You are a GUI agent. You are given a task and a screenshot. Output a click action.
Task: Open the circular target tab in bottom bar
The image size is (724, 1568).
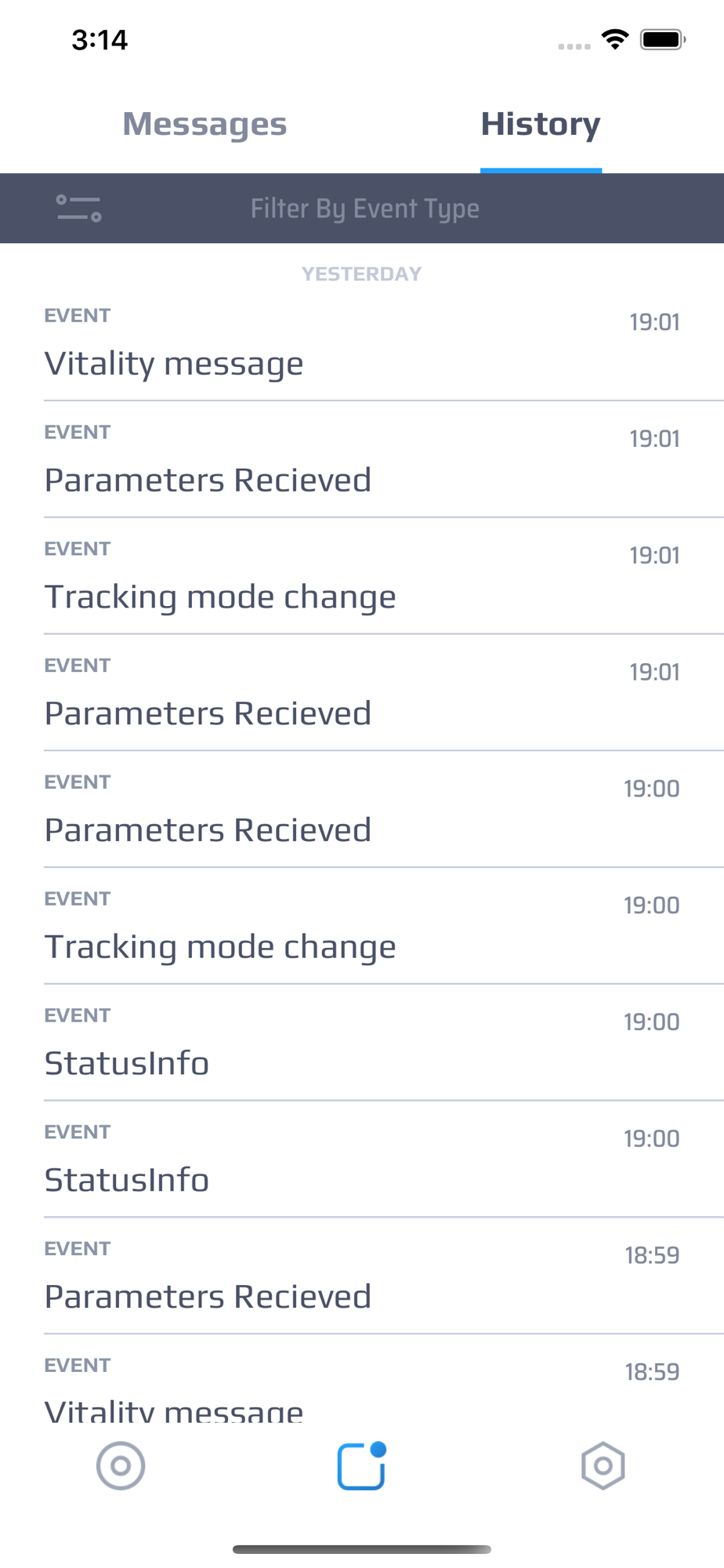[x=121, y=1465]
